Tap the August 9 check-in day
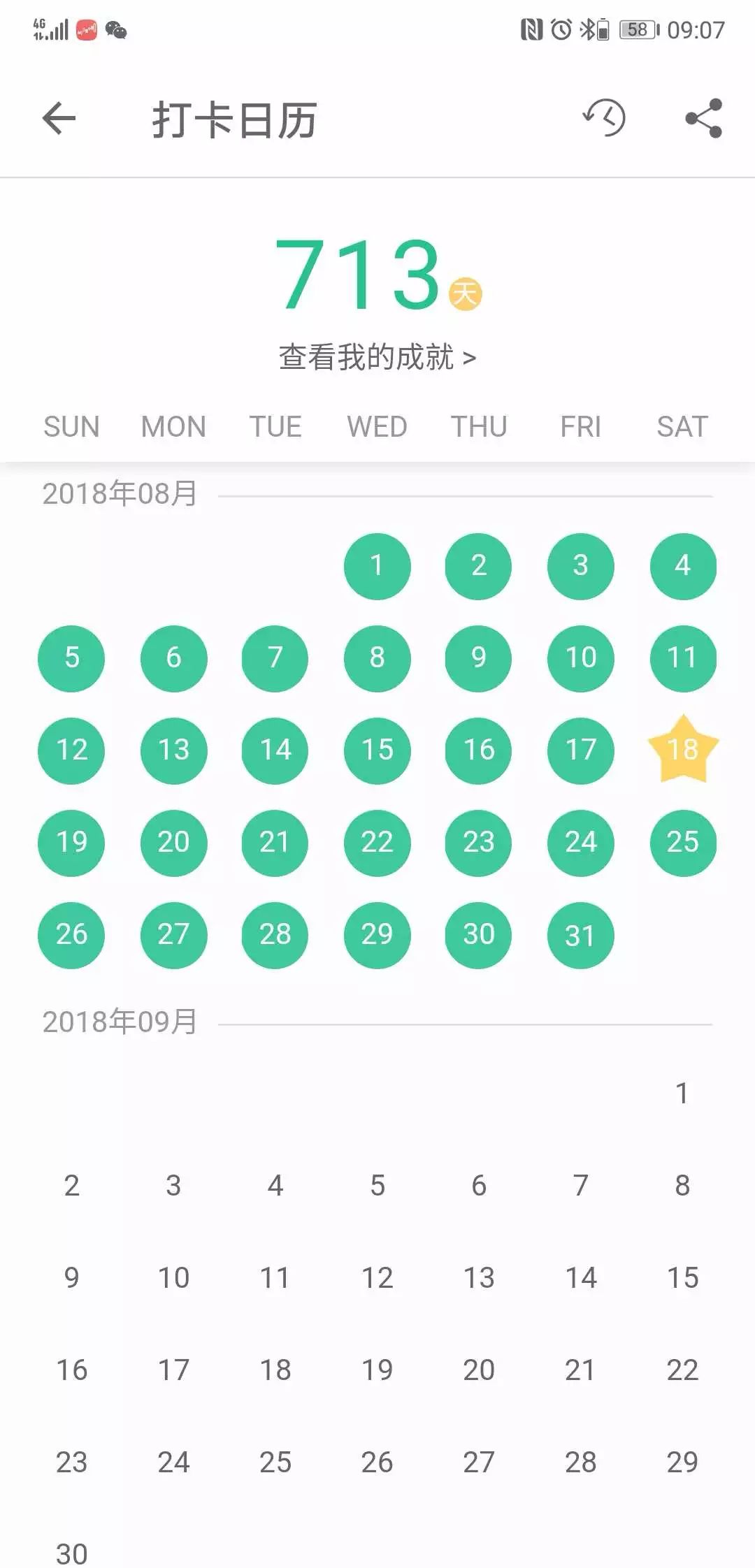 (x=478, y=658)
